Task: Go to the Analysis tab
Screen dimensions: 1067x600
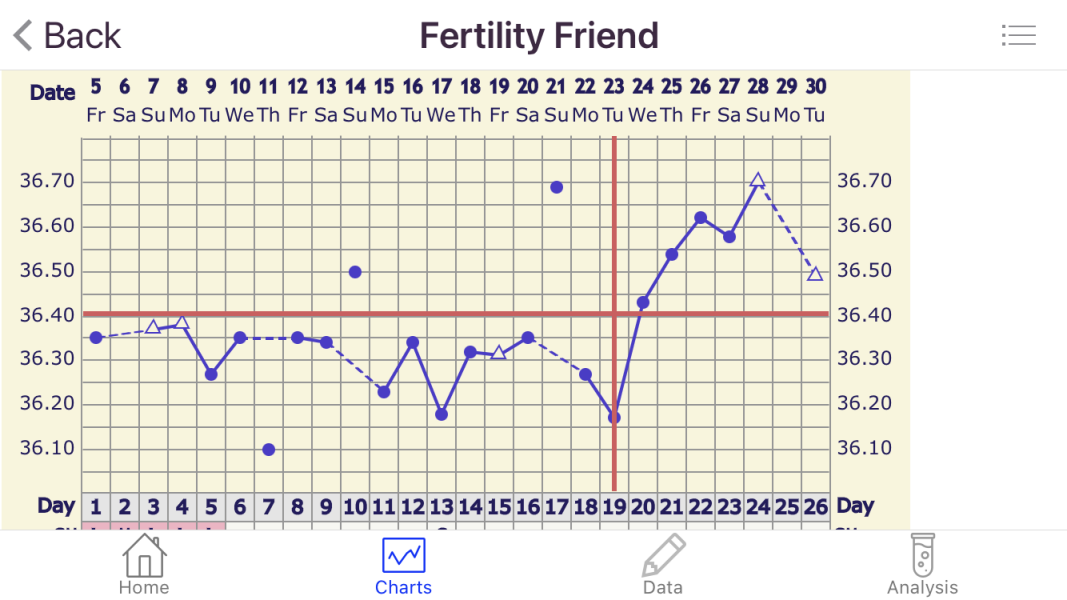Action: [x=922, y=565]
